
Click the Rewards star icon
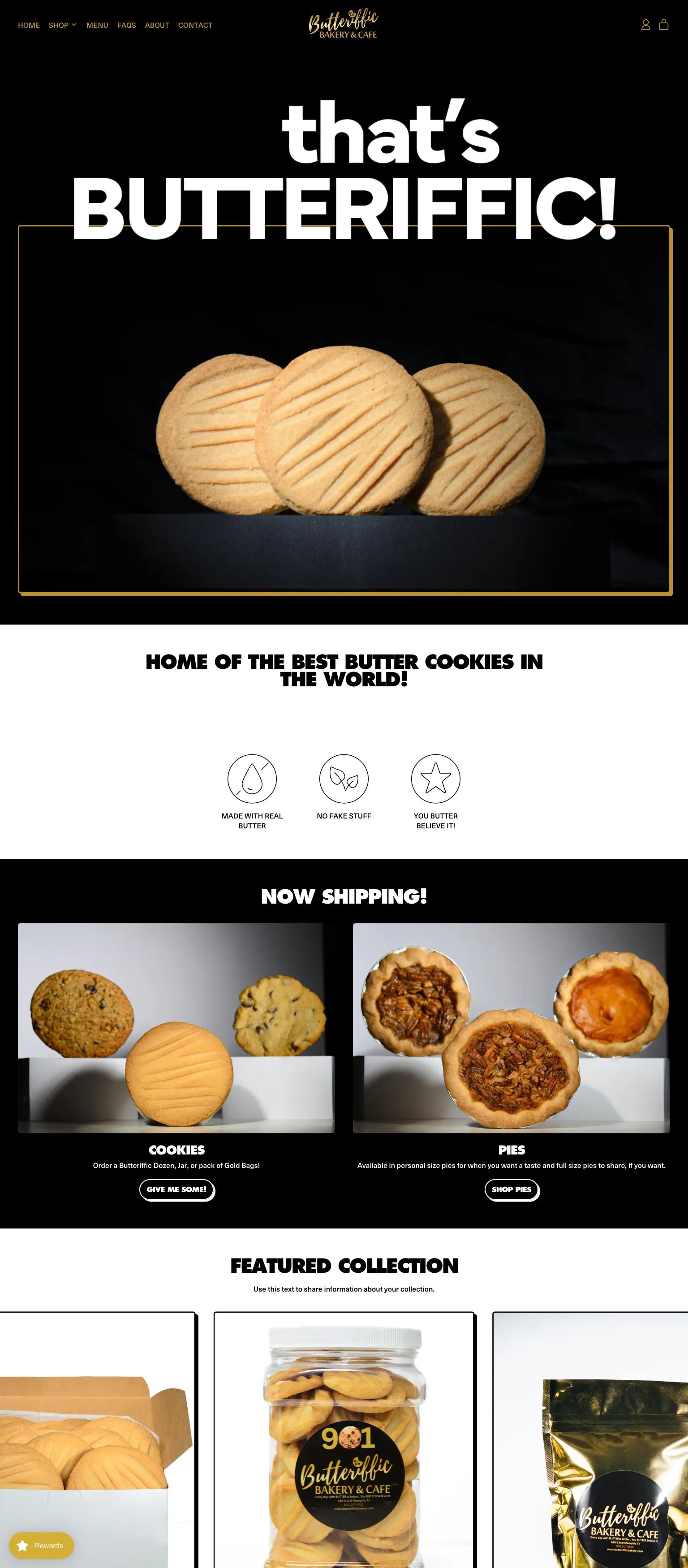click(23, 1546)
